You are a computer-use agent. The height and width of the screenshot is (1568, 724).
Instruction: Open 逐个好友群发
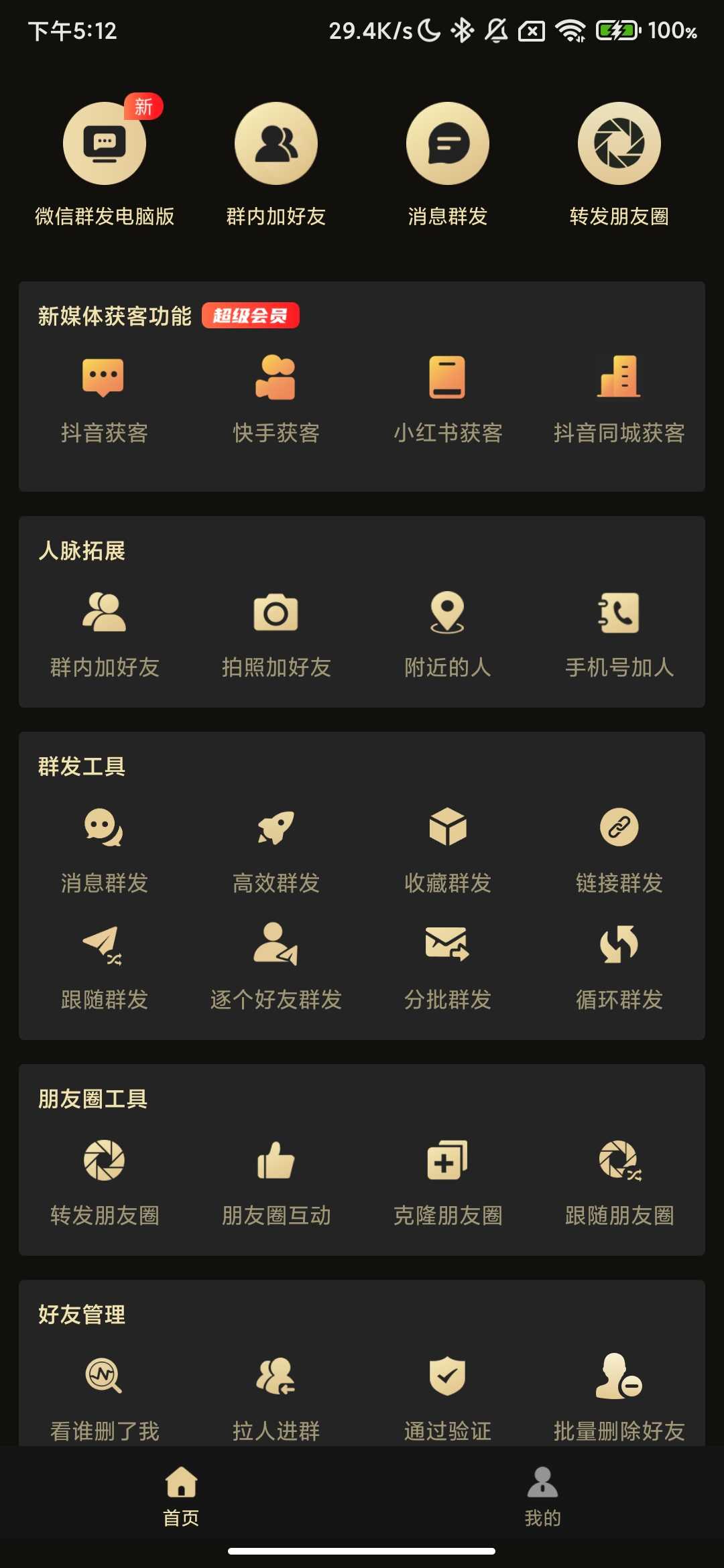tap(276, 966)
